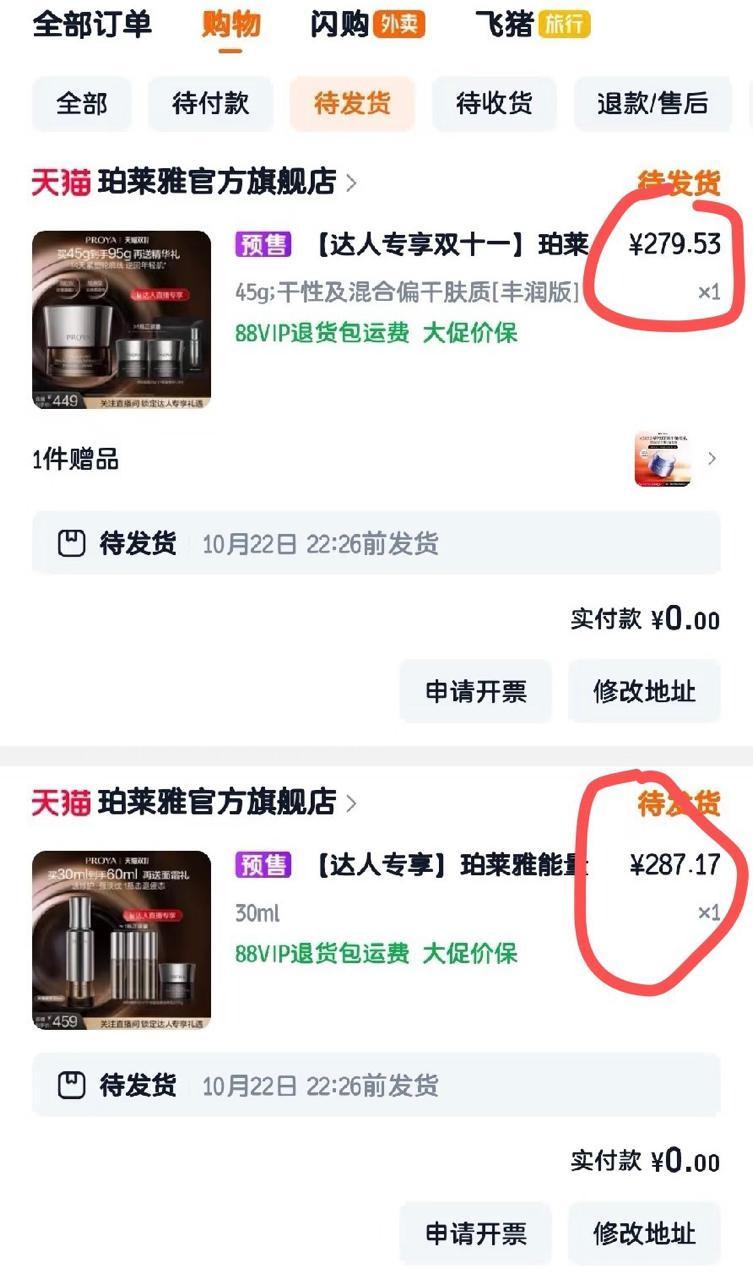The height and width of the screenshot is (1280, 753).
Task: Select the 全部 filter
Action: pyautogui.click(x=80, y=103)
